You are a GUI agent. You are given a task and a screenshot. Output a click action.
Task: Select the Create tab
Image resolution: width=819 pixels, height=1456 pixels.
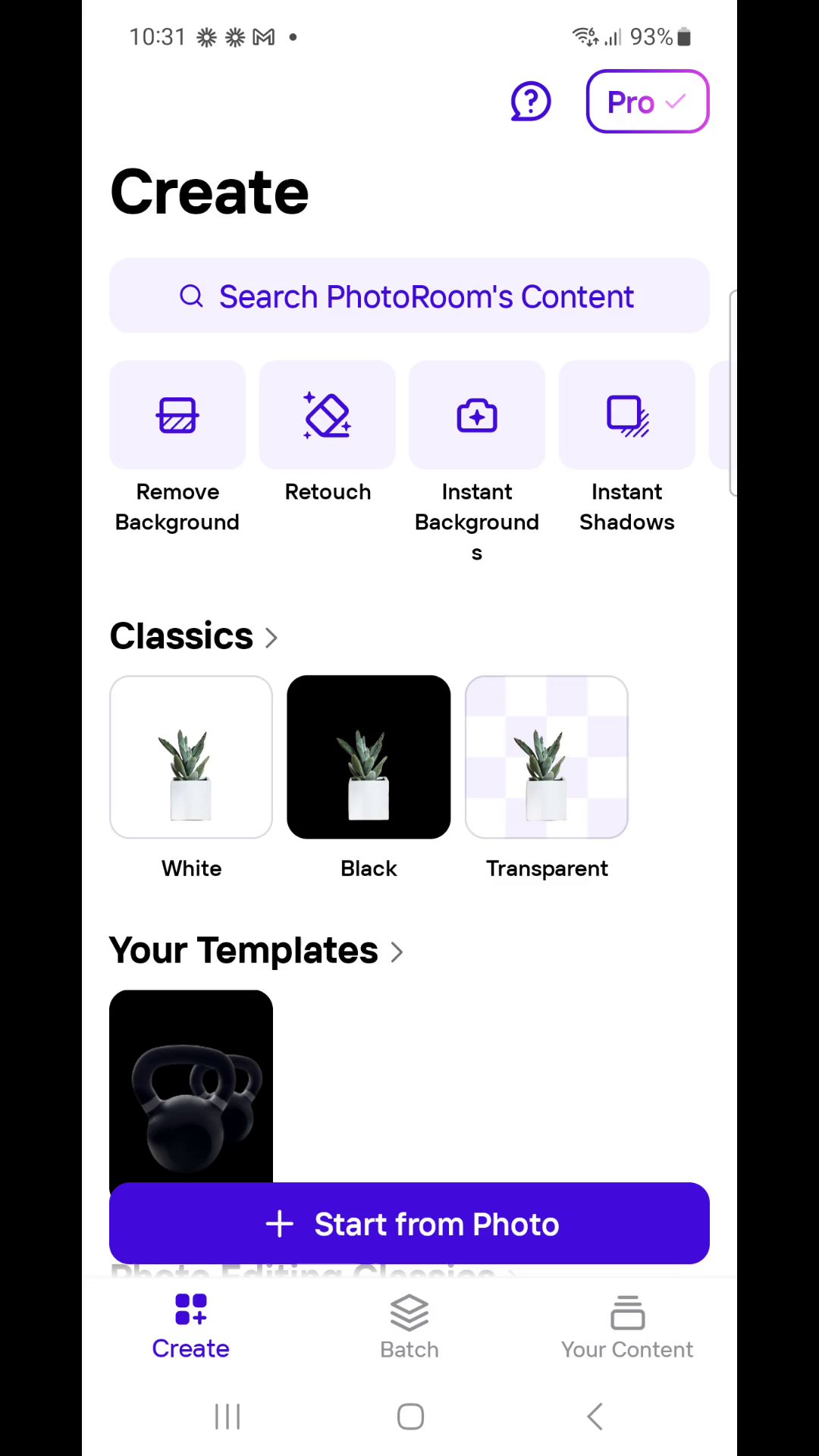point(191,1327)
